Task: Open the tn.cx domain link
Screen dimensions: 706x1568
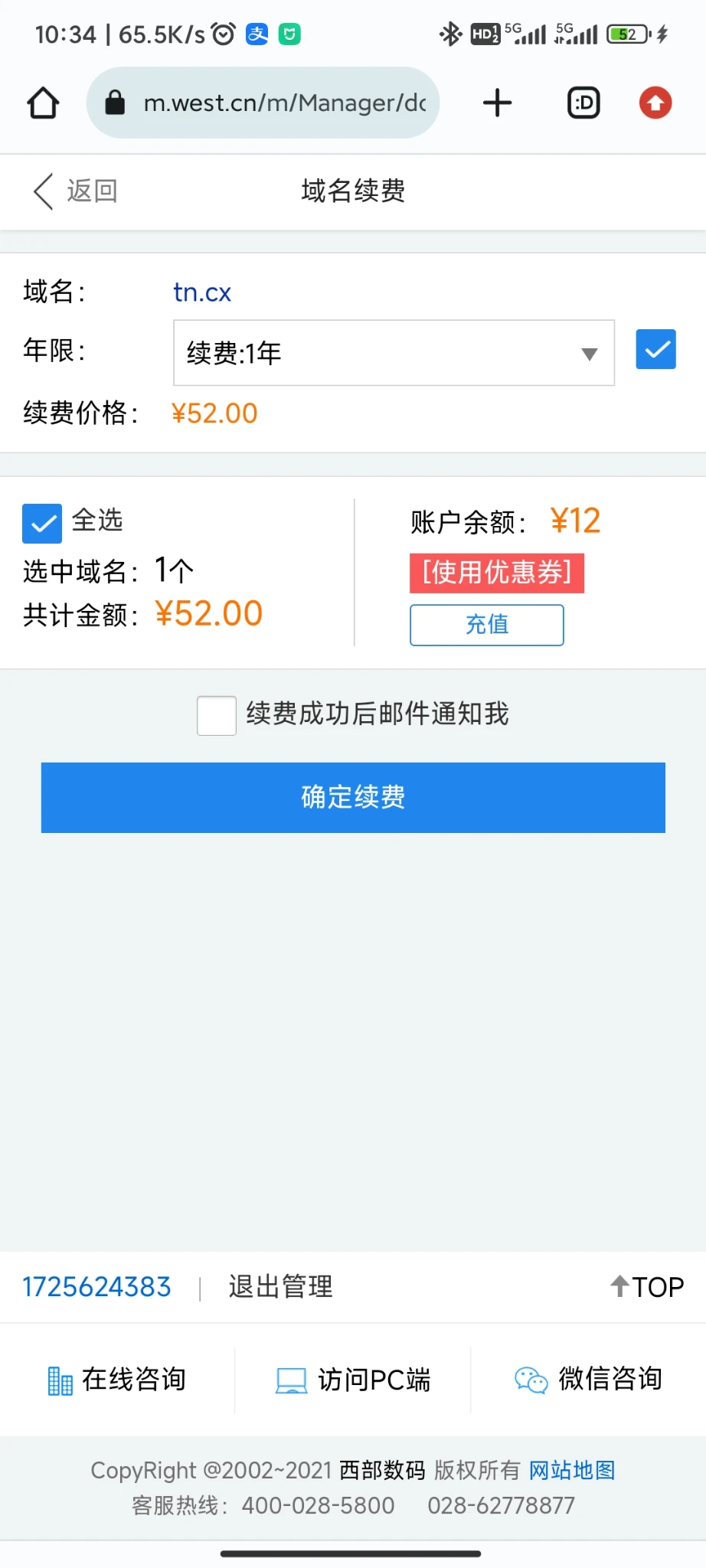Action: click(202, 292)
